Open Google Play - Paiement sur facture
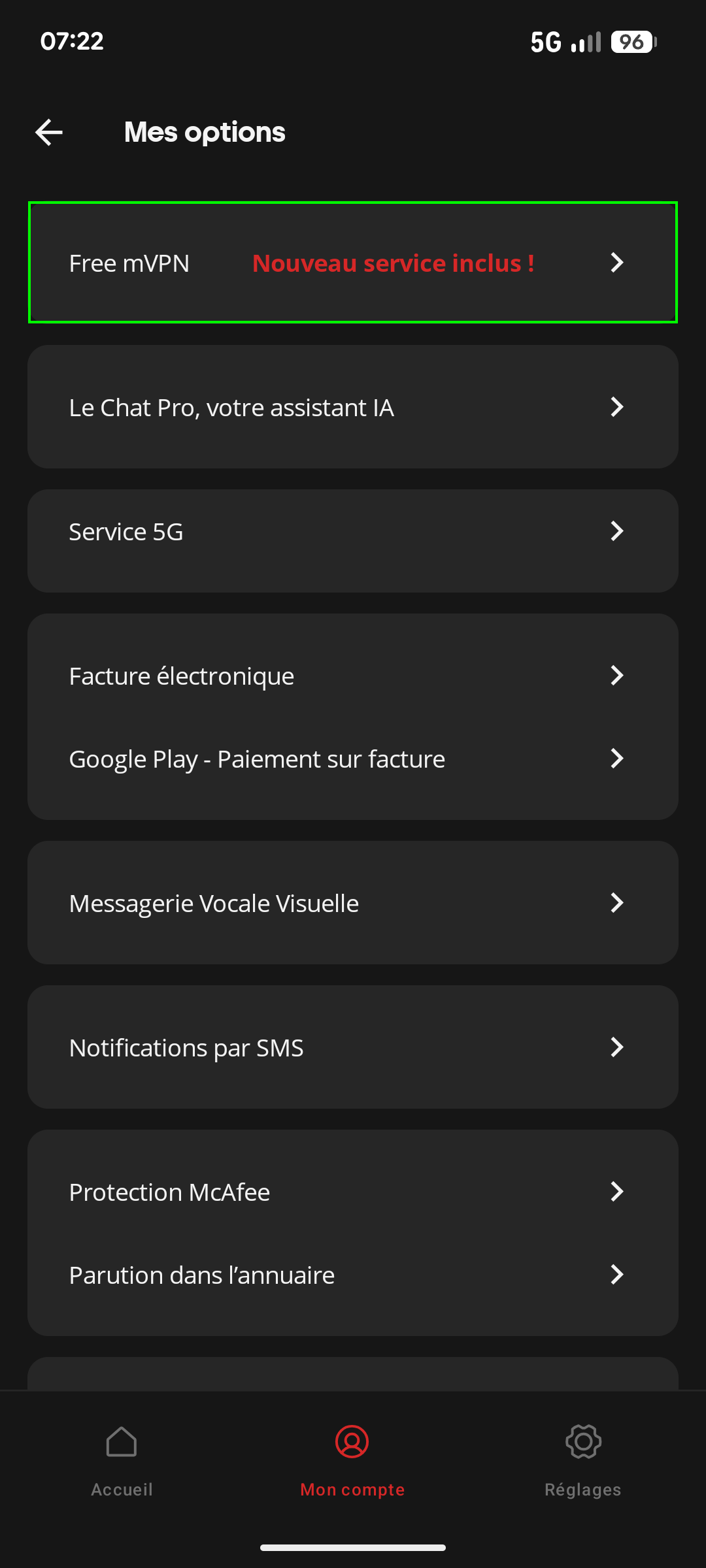Screen dimensions: 706x1568 353,759
